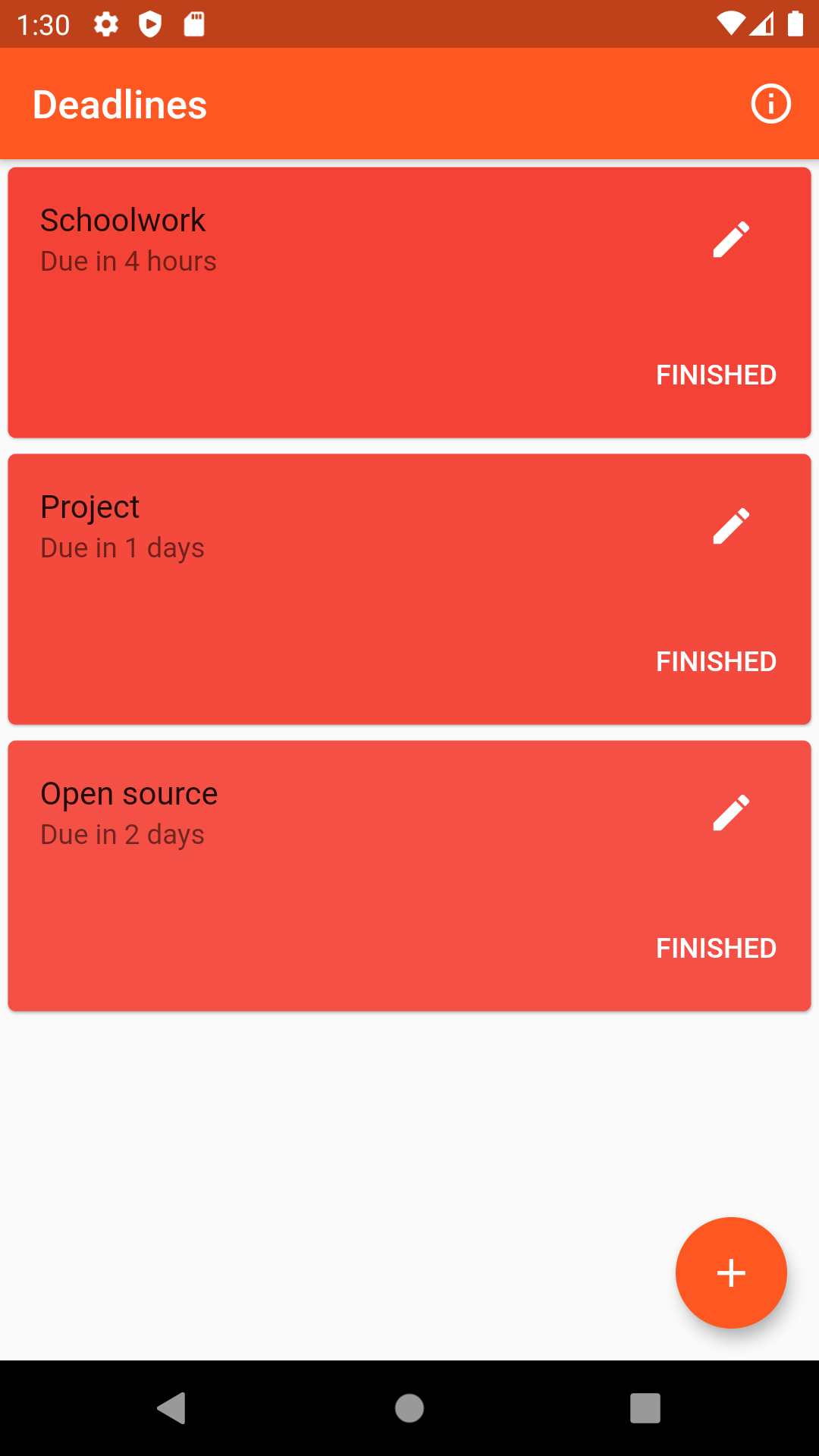819x1456 pixels.
Task: Mark Open source as finished
Action: (x=716, y=949)
